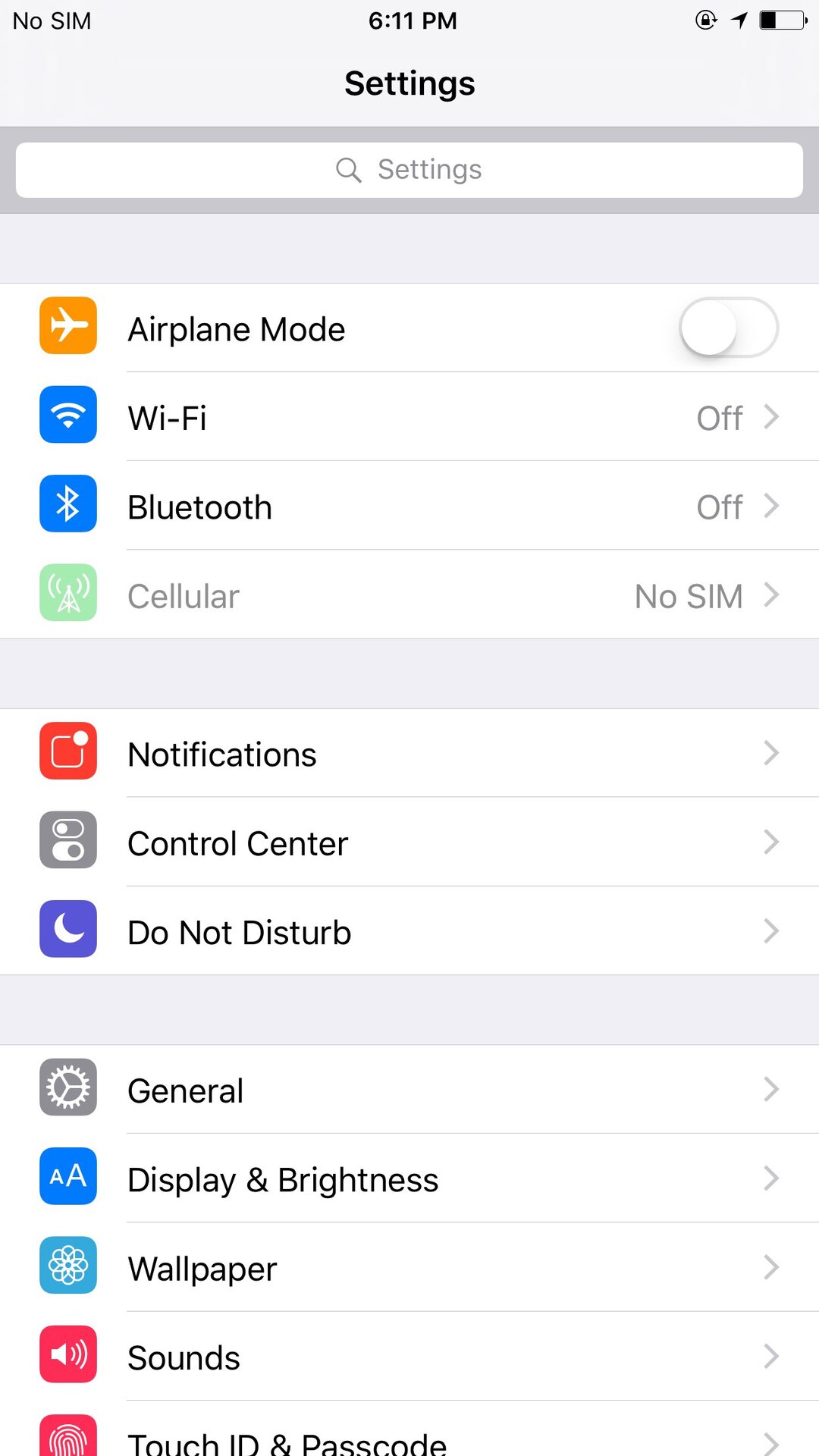Image resolution: width=819 pixels, height=1456 pixels.
Task: Toggle Airplane Mode switch
Action: (x=728, y=328)
